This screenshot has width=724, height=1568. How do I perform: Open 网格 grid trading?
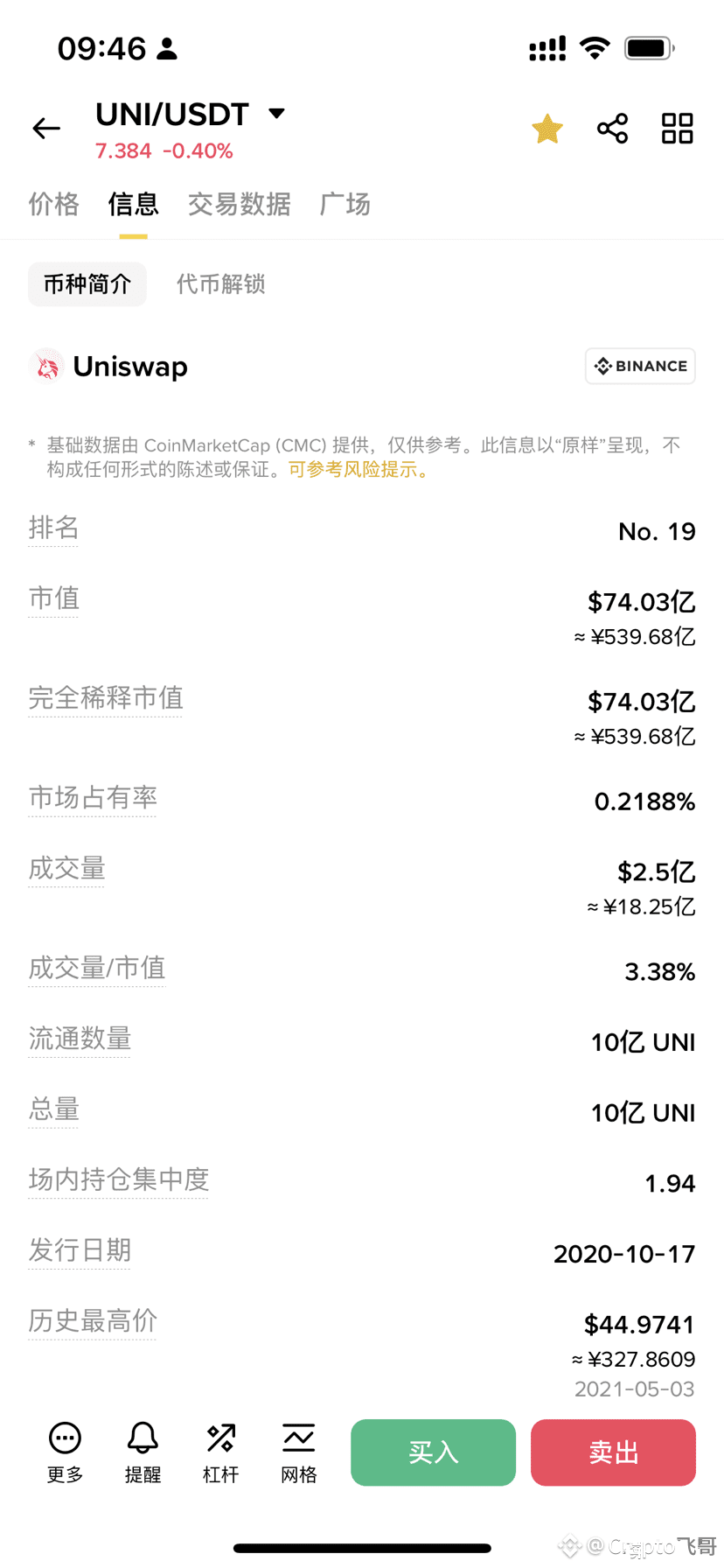[x=299, y=1452]
